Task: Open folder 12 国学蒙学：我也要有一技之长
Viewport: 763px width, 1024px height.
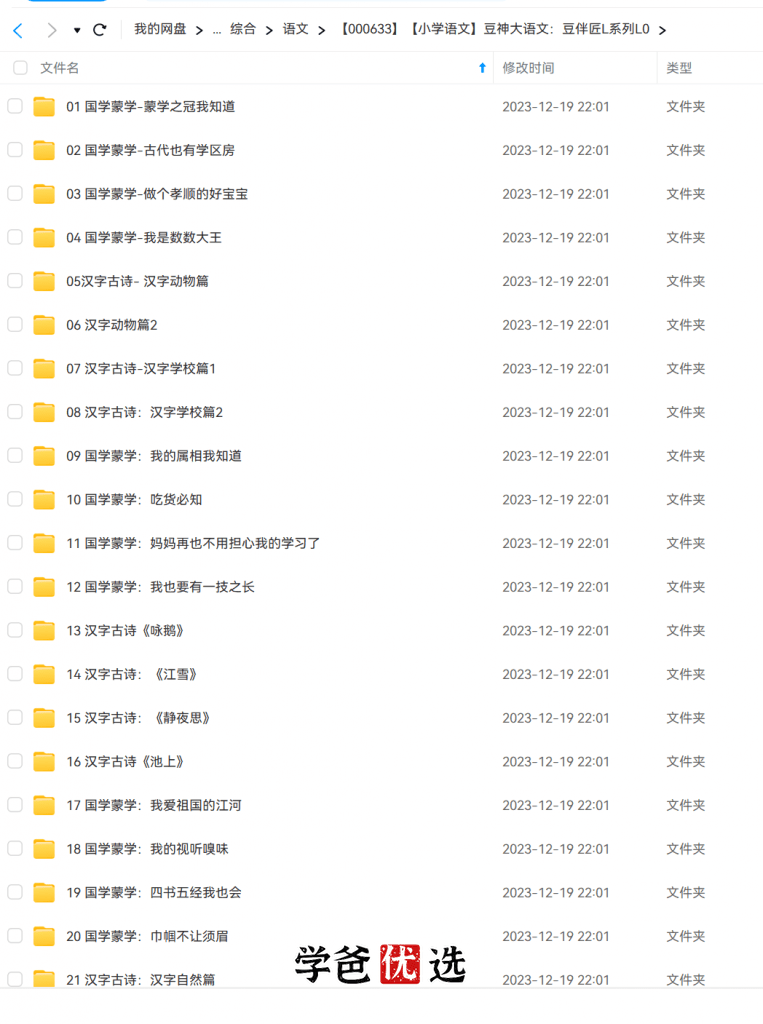Action: (160, 587)
